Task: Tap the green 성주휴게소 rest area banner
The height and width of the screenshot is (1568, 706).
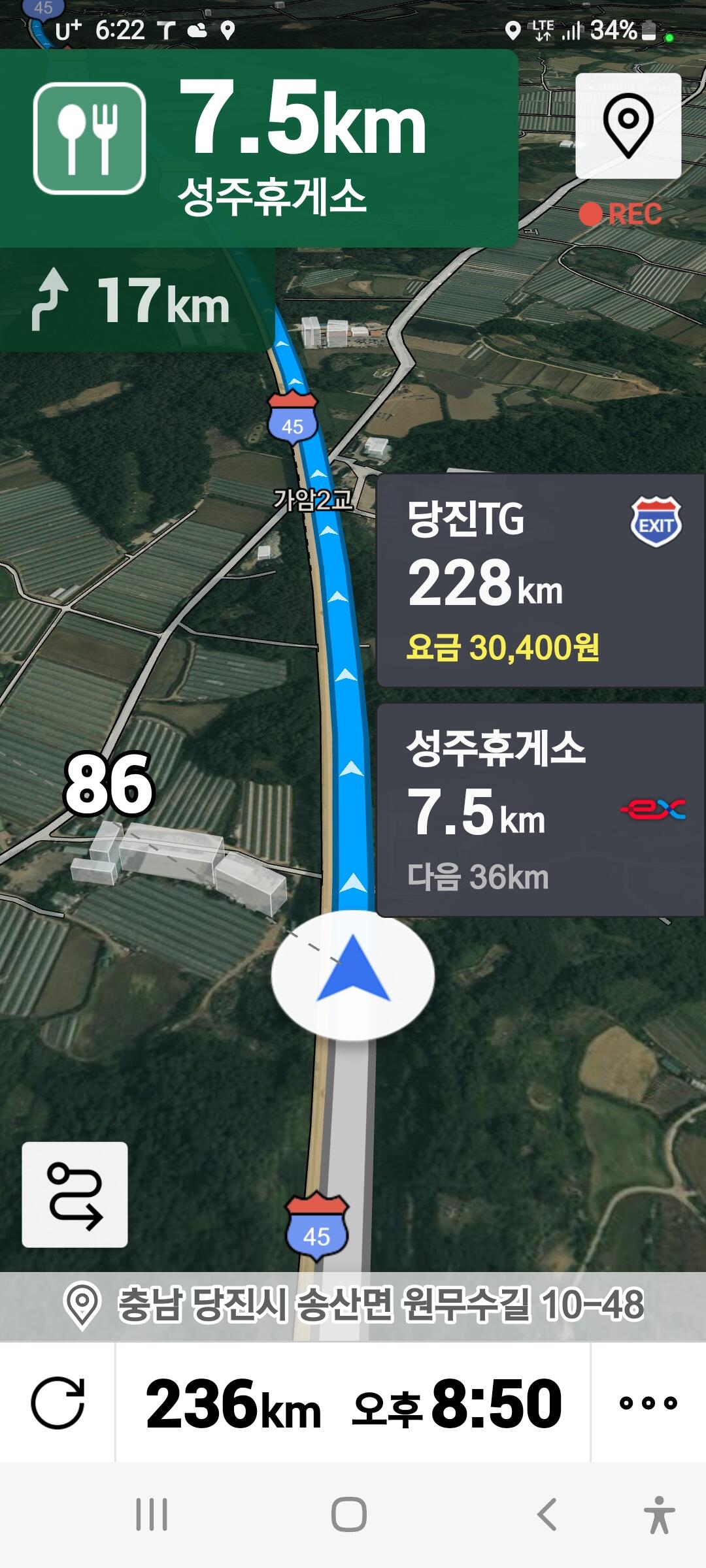Action: pos(259,148)
